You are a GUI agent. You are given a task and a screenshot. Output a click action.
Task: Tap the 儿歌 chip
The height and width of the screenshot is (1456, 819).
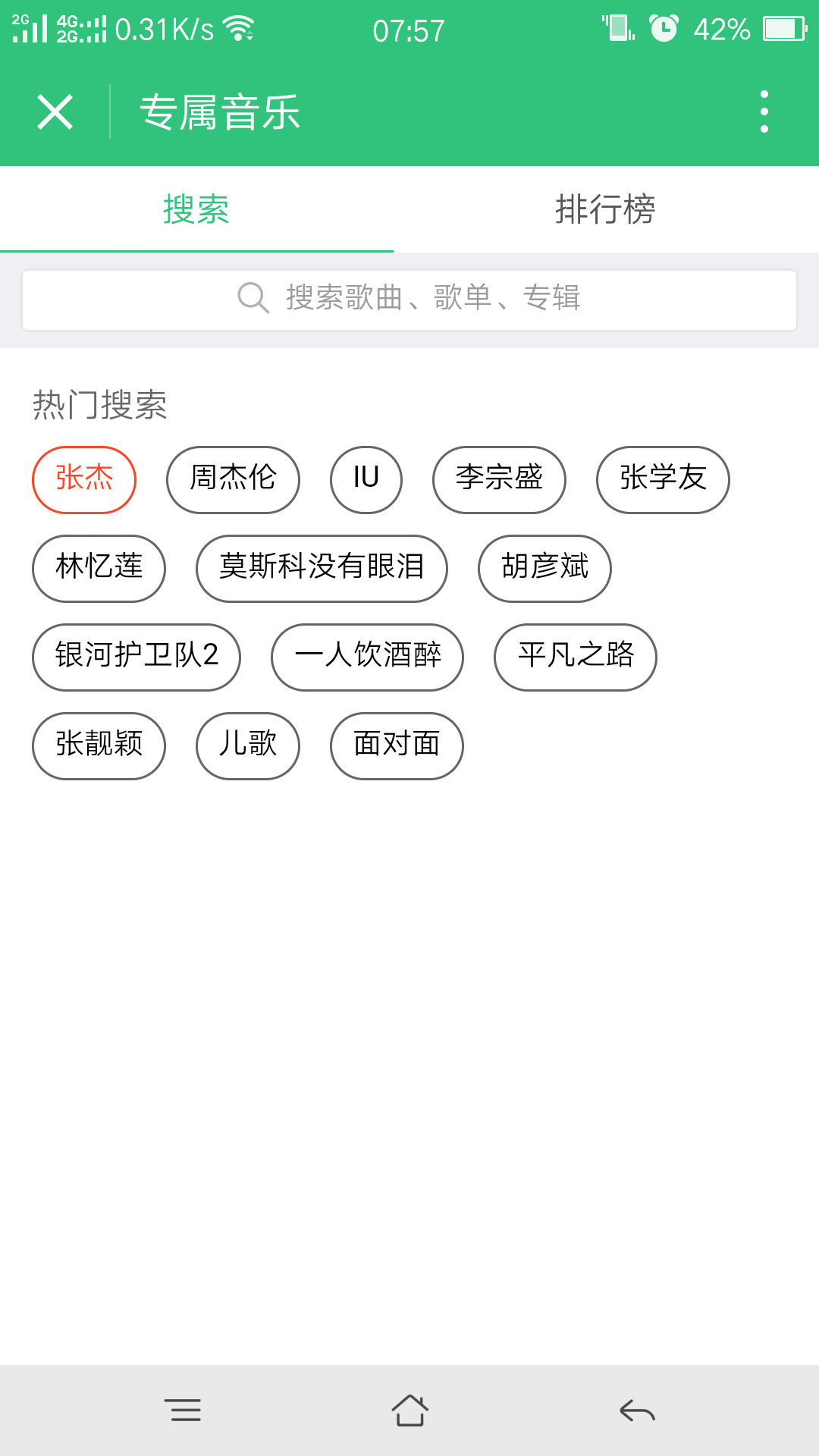click(x=248, y=746)
